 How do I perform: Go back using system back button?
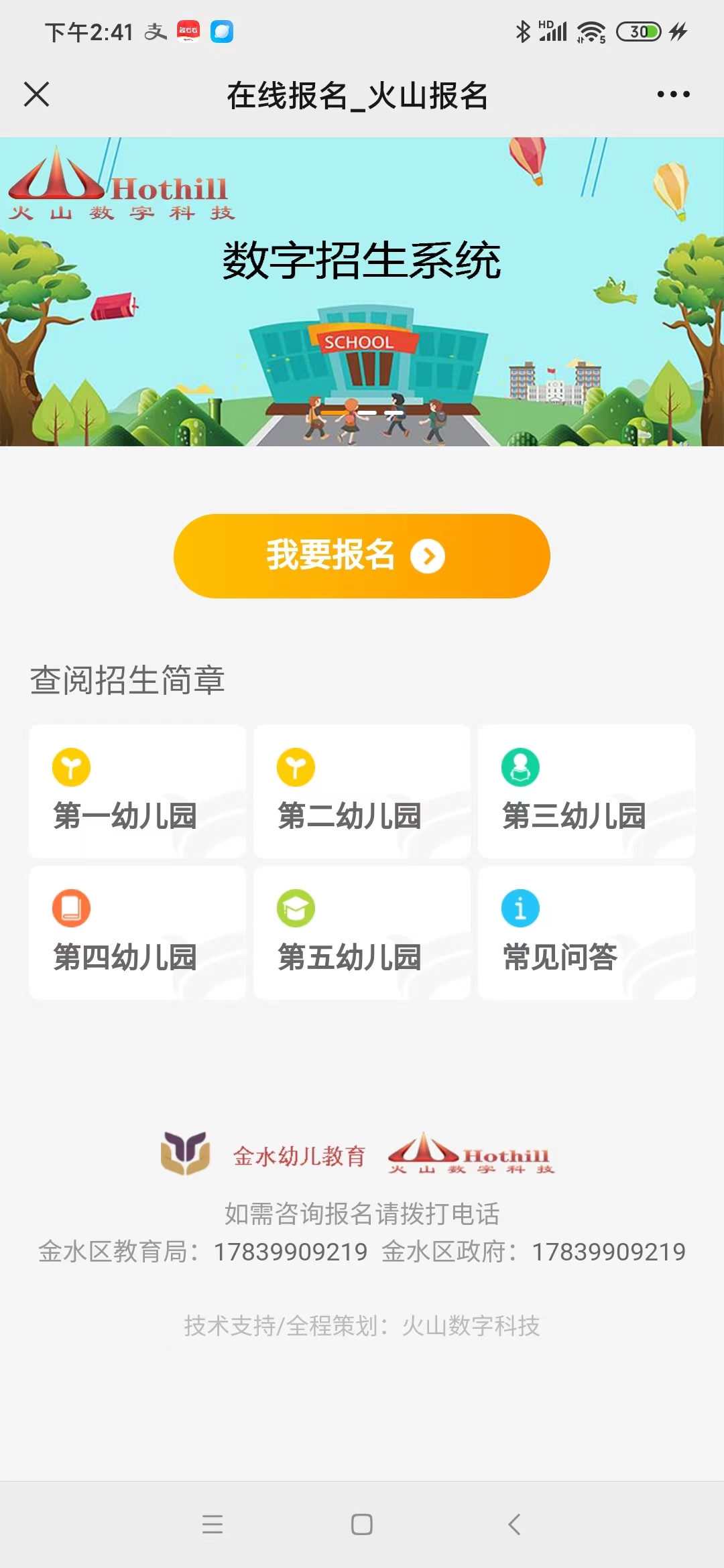click(514, 1524)
